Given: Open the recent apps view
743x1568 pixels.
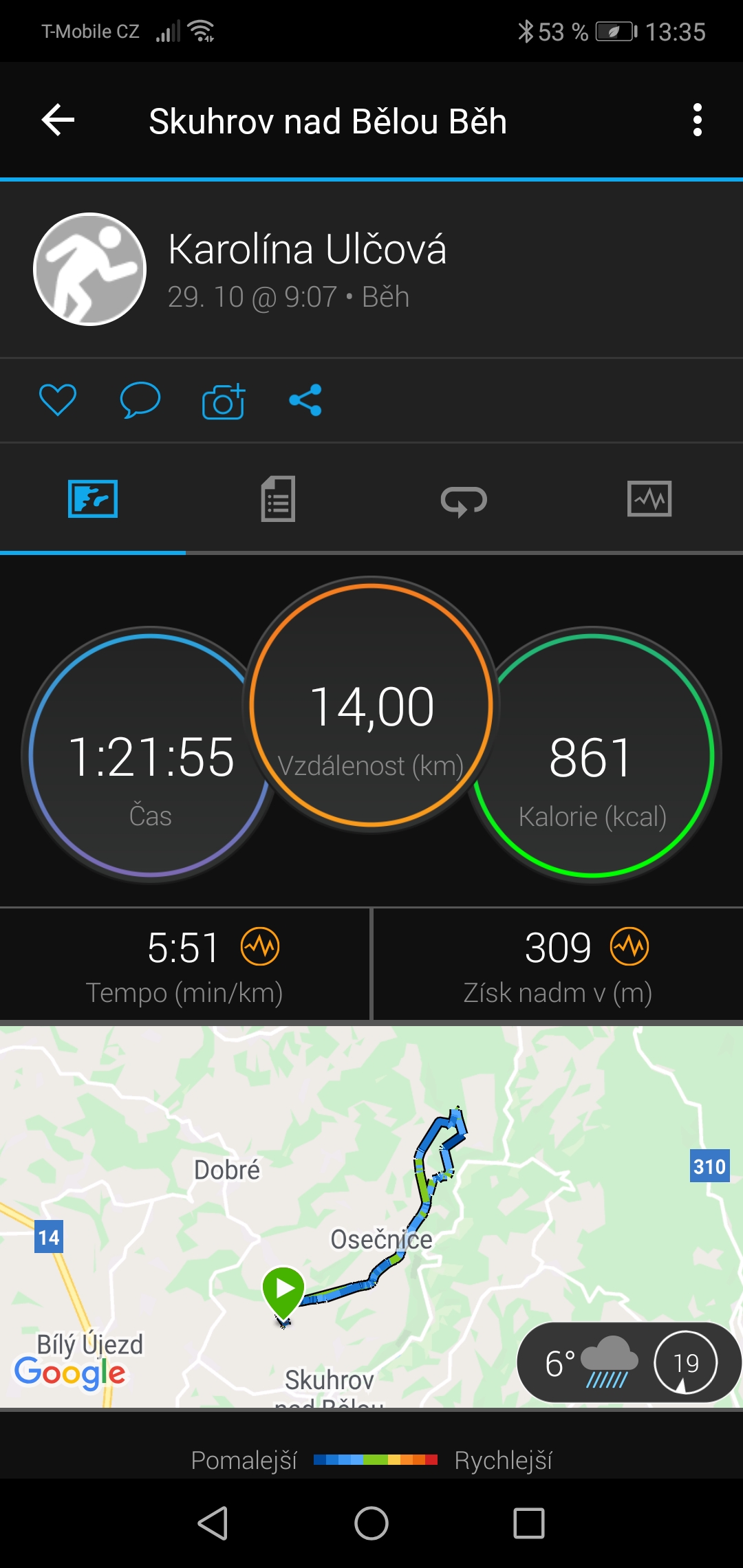Looking at the screenshot, I should [x=529, y=1523].
